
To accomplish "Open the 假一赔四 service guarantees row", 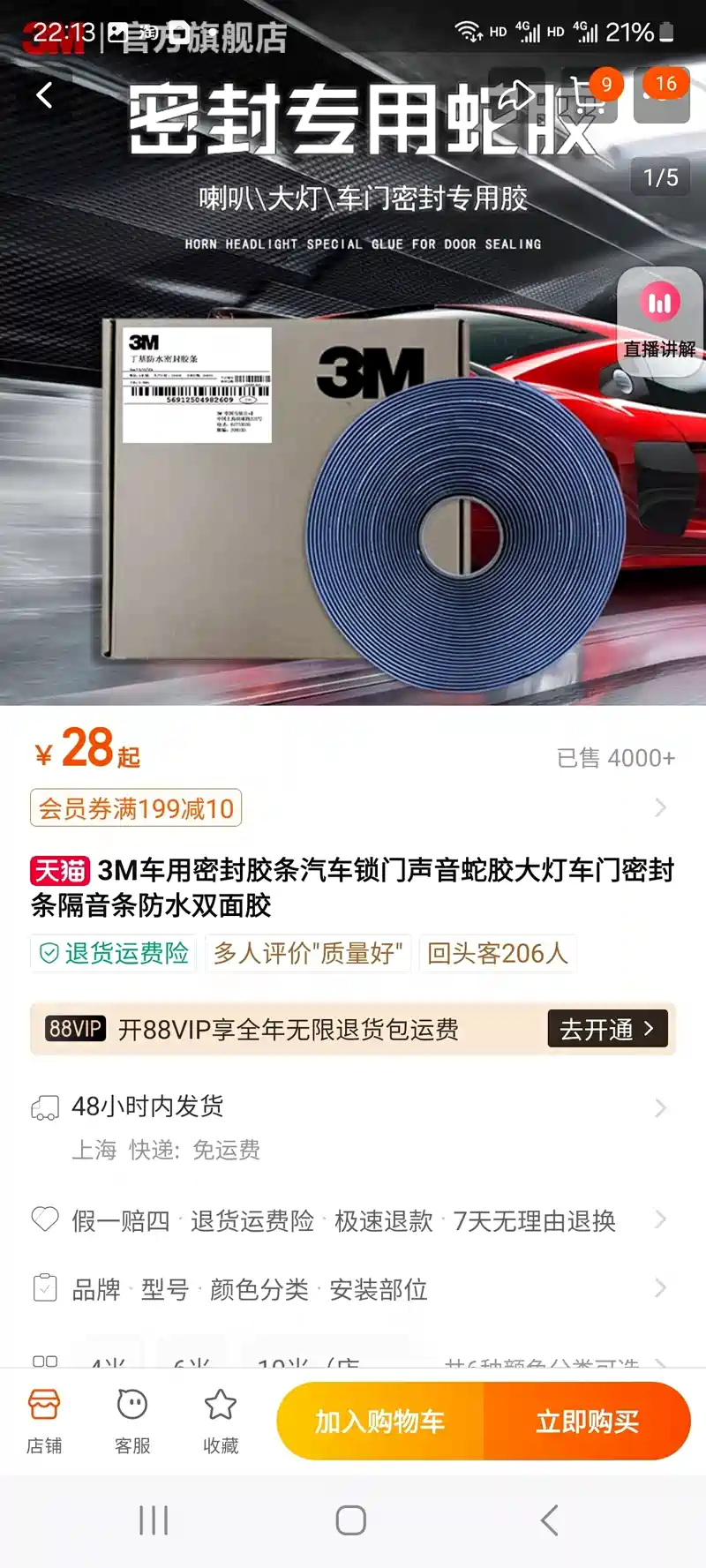I will (x=353, y=1220).
